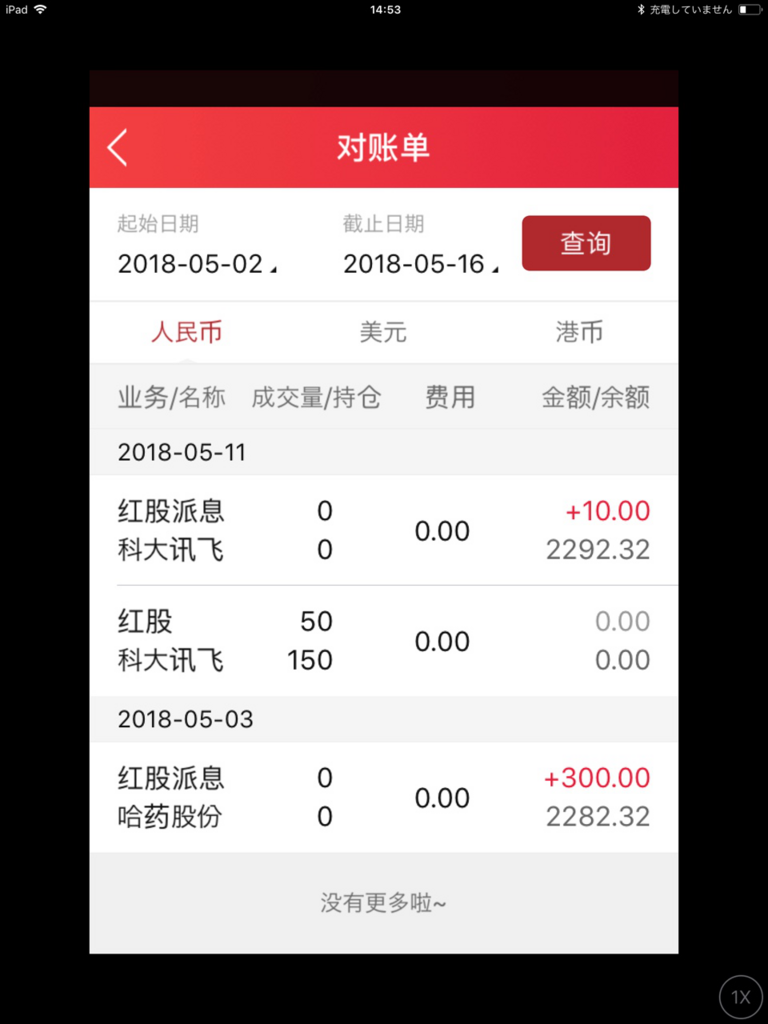
Task: Tap the clock showing 14:53
Action: (383, 9)
